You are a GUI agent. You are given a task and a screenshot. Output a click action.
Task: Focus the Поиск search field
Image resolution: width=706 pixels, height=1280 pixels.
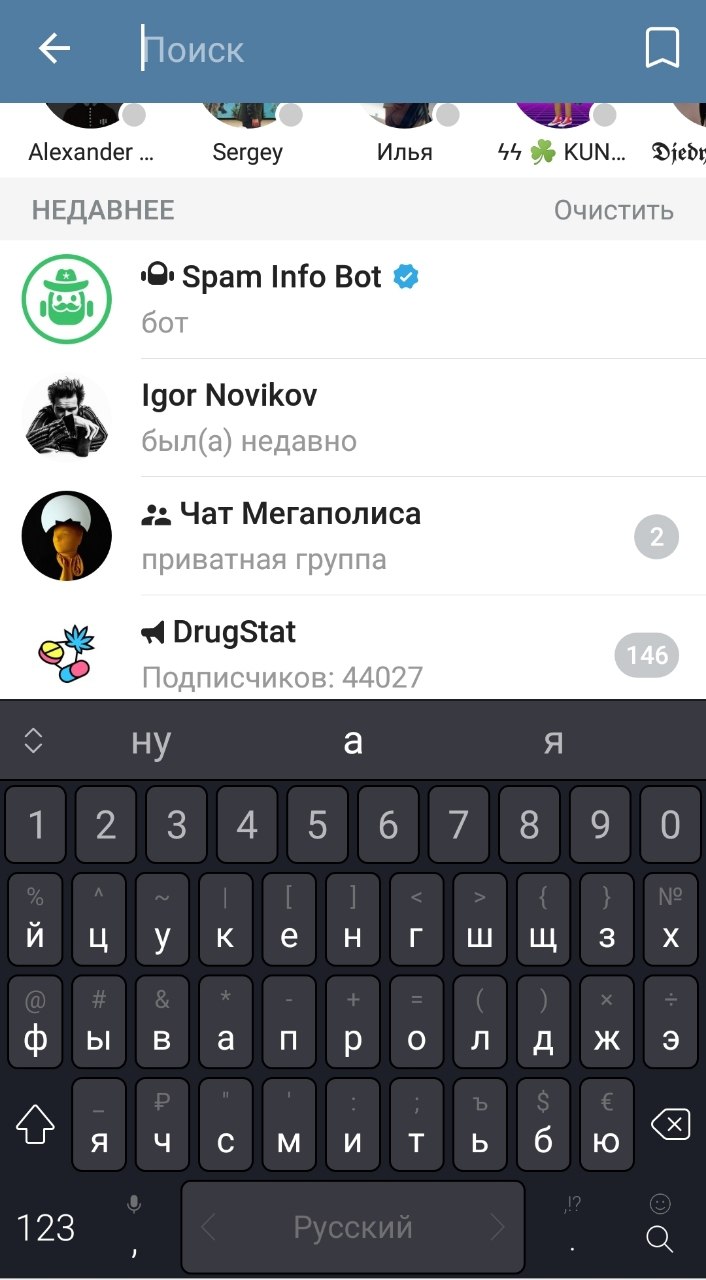tap(380, 50)
